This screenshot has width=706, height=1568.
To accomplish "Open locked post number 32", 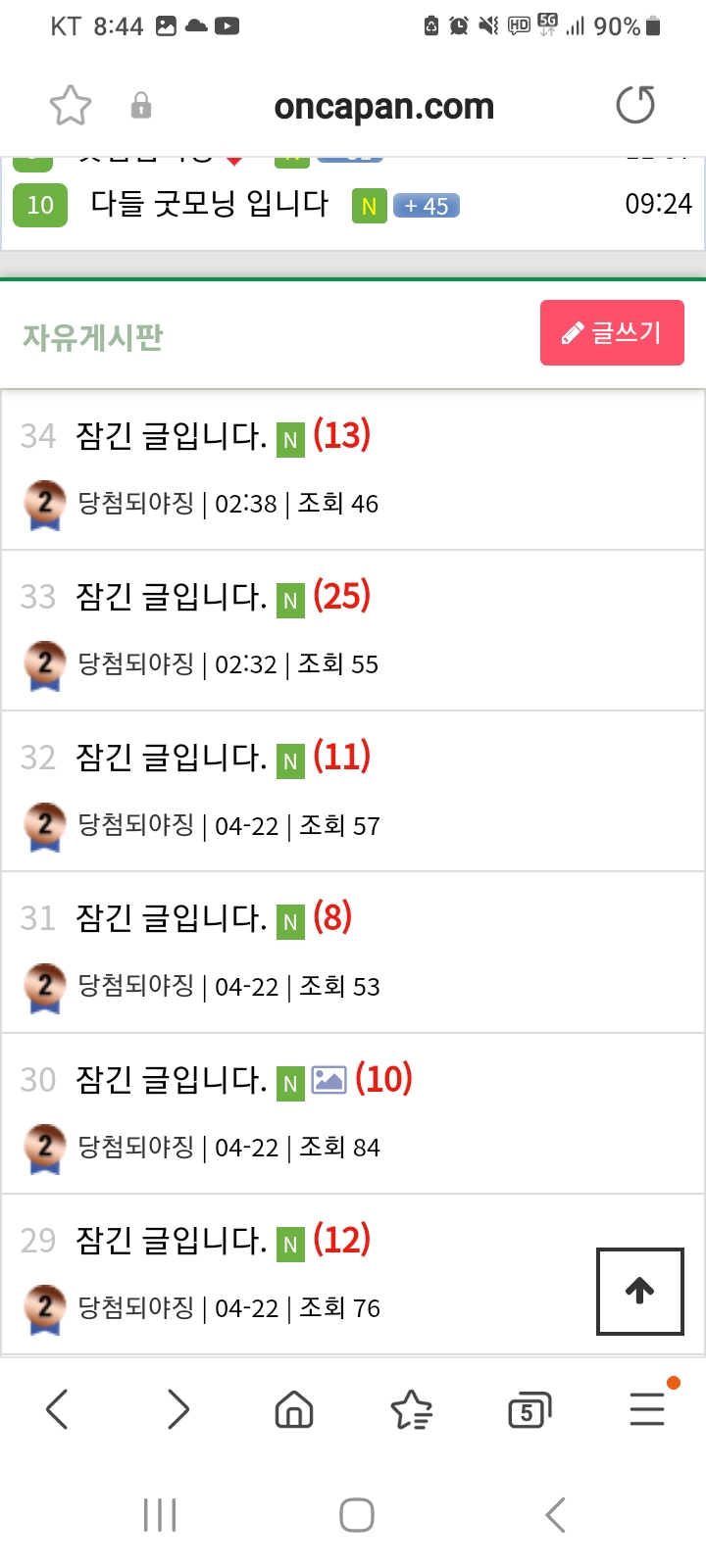I will (171, 758).
